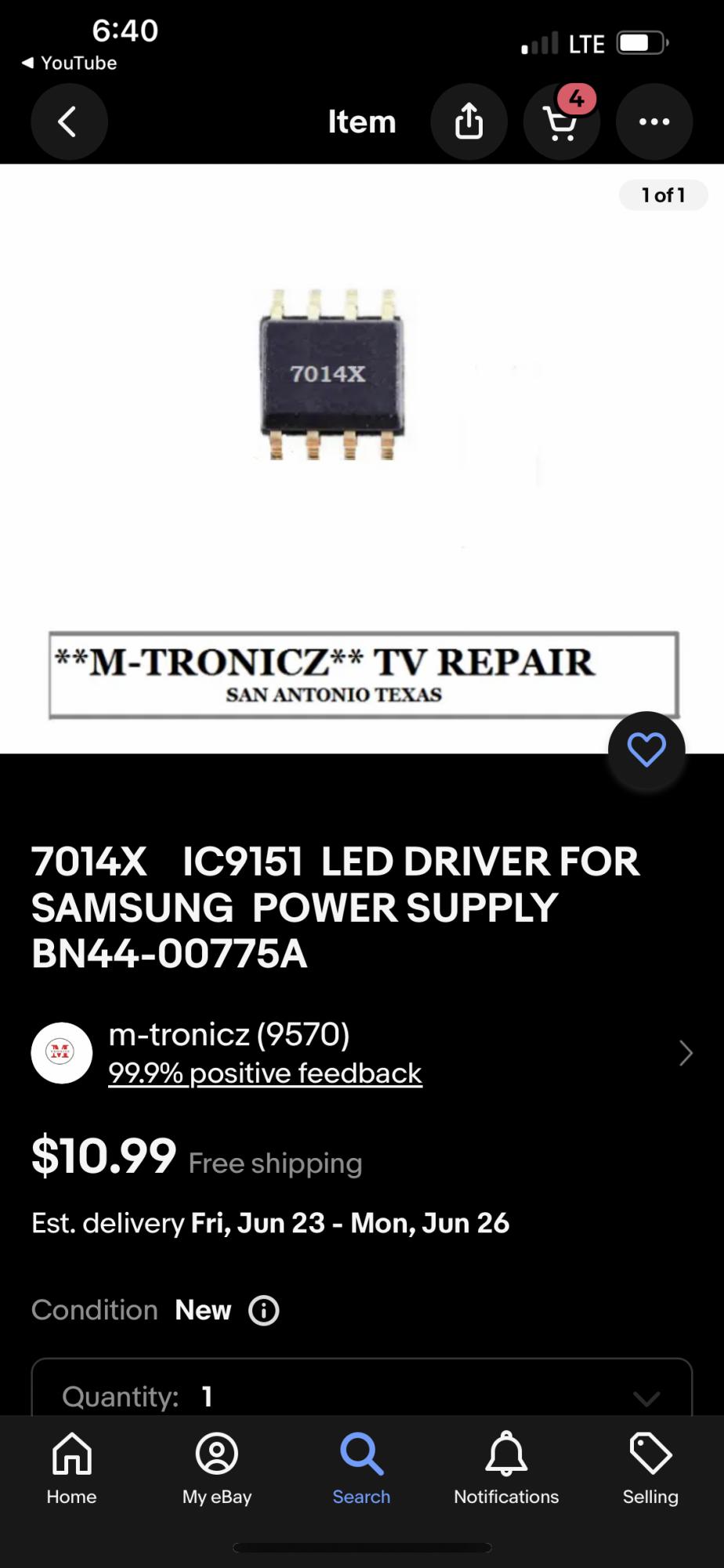Open seller m-tronicz profile
724x1568 pixels.
coord(229,1035)
